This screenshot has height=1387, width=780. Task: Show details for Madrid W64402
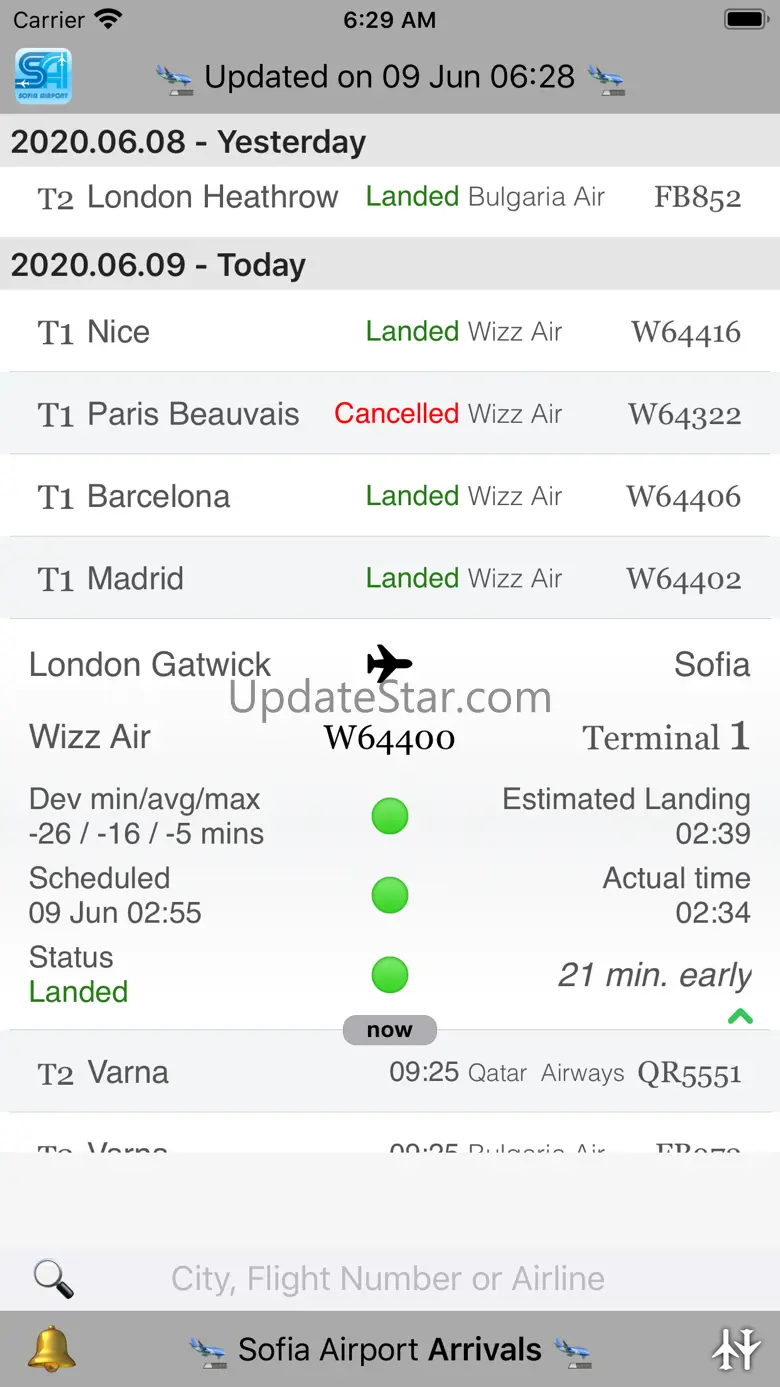390,578
